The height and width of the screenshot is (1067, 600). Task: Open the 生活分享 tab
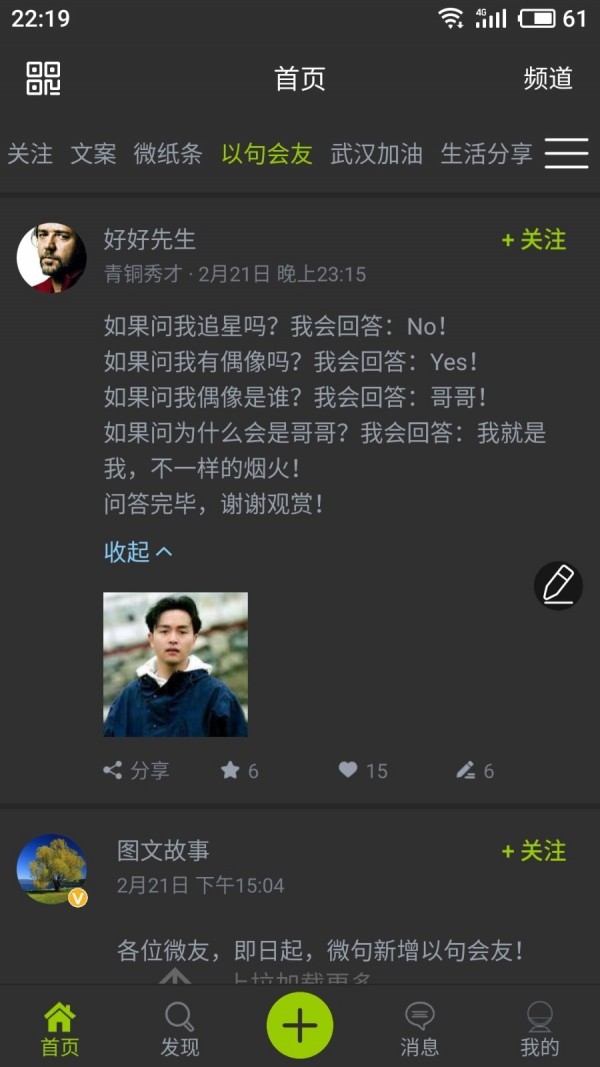[x=486, y=154]
